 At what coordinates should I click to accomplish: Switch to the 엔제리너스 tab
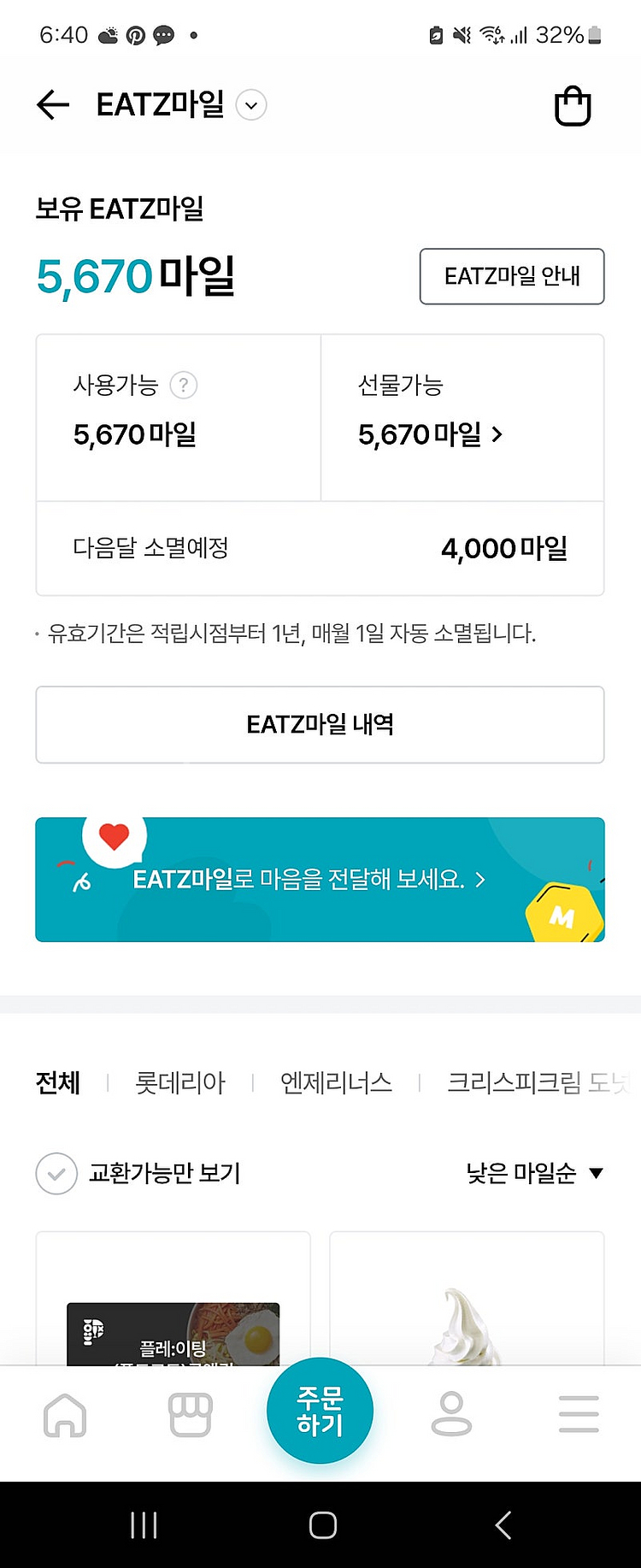click(336, 1083)
